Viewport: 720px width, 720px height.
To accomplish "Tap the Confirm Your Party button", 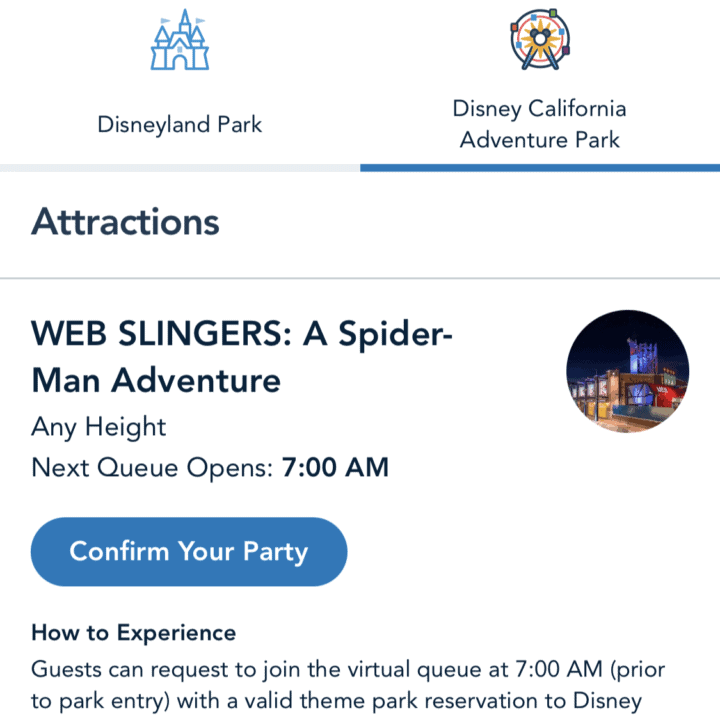I will click(x=189, y=551).
